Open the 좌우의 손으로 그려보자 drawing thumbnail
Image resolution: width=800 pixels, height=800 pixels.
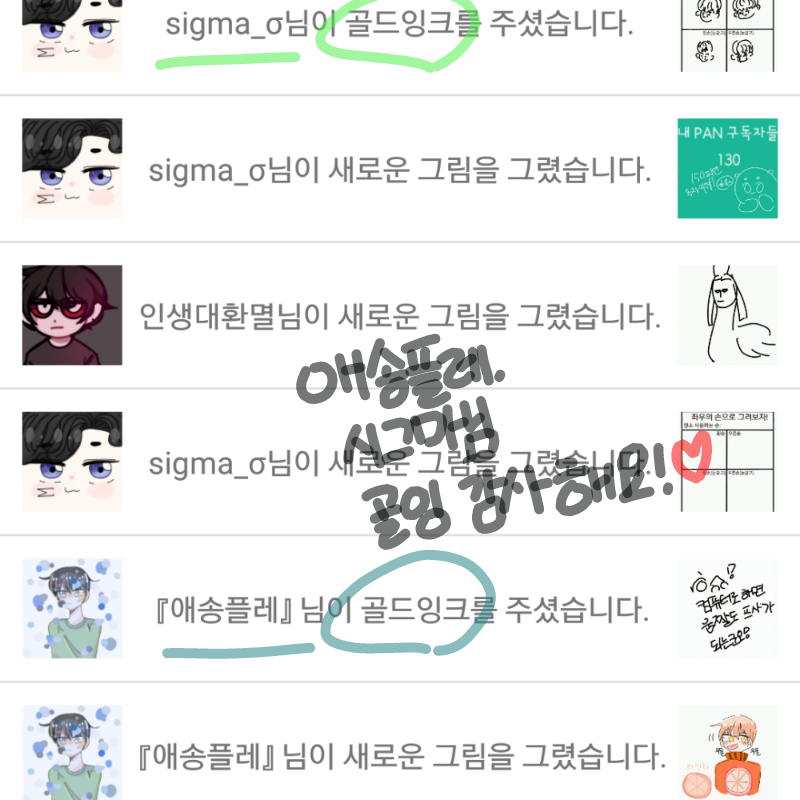pos(727,461)
